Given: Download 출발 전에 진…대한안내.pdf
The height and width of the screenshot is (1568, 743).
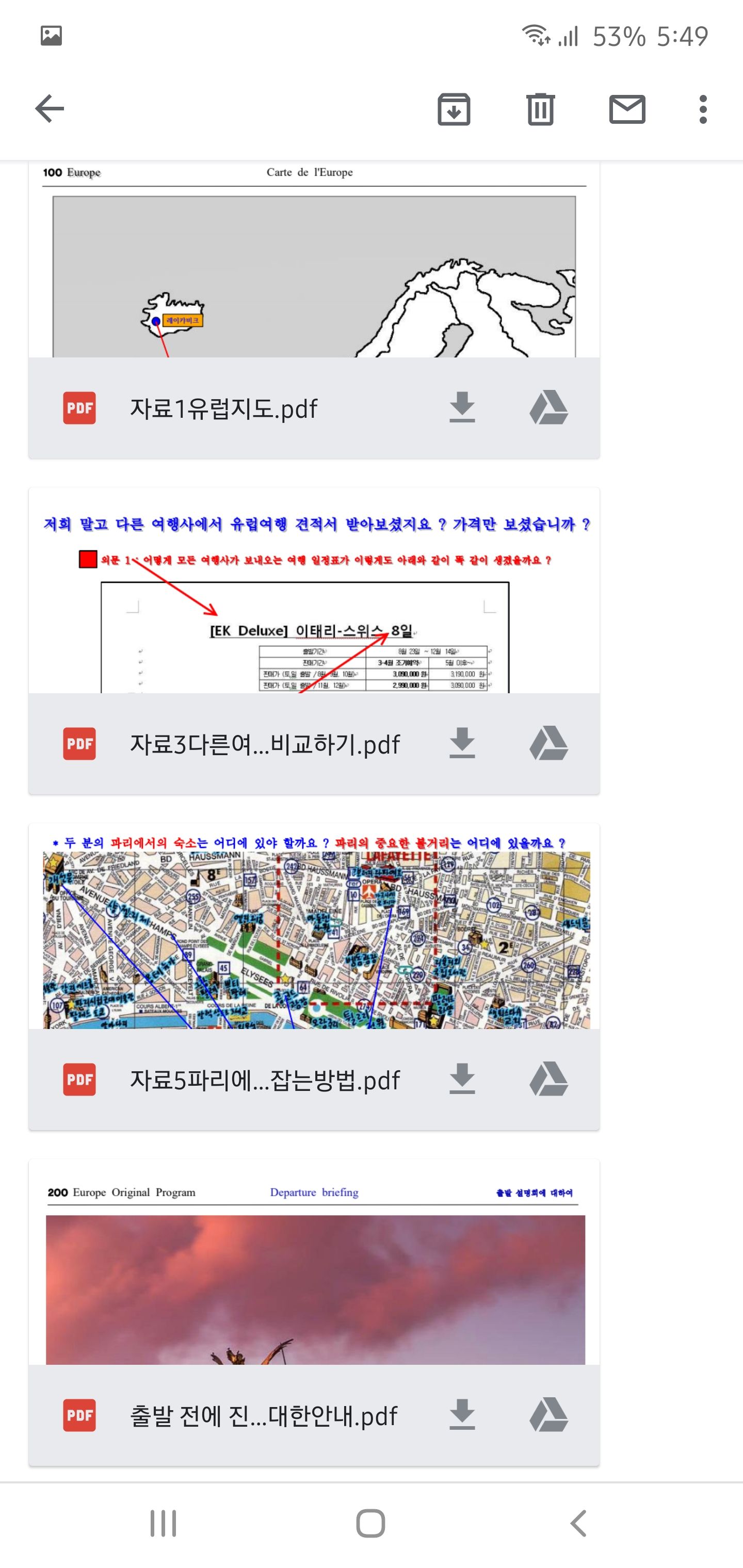Looking at the screenshot, I should coord(462,1416).
